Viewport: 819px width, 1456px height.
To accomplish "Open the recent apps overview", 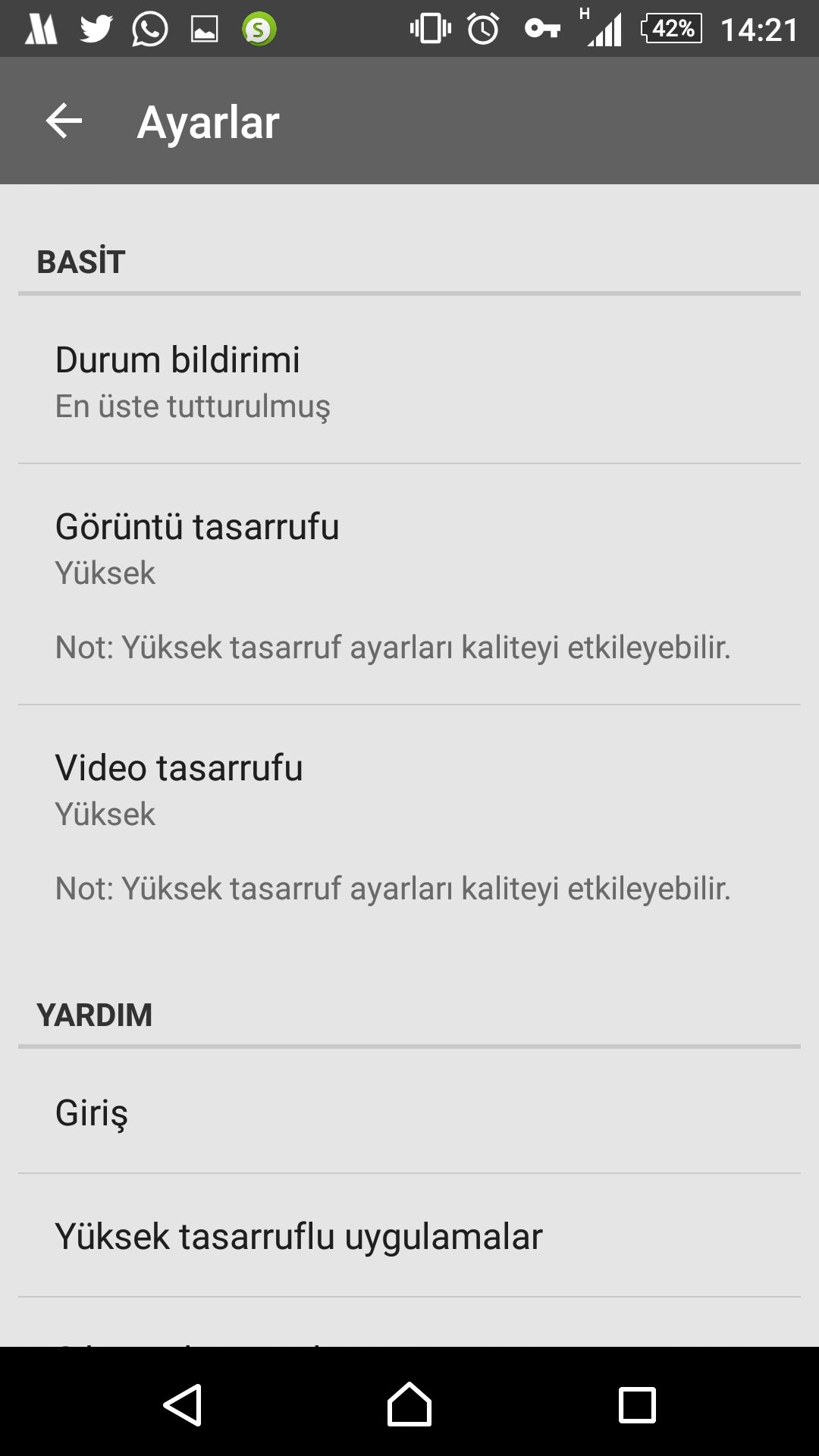I will pyautogui.click(x=637, y=1404).
